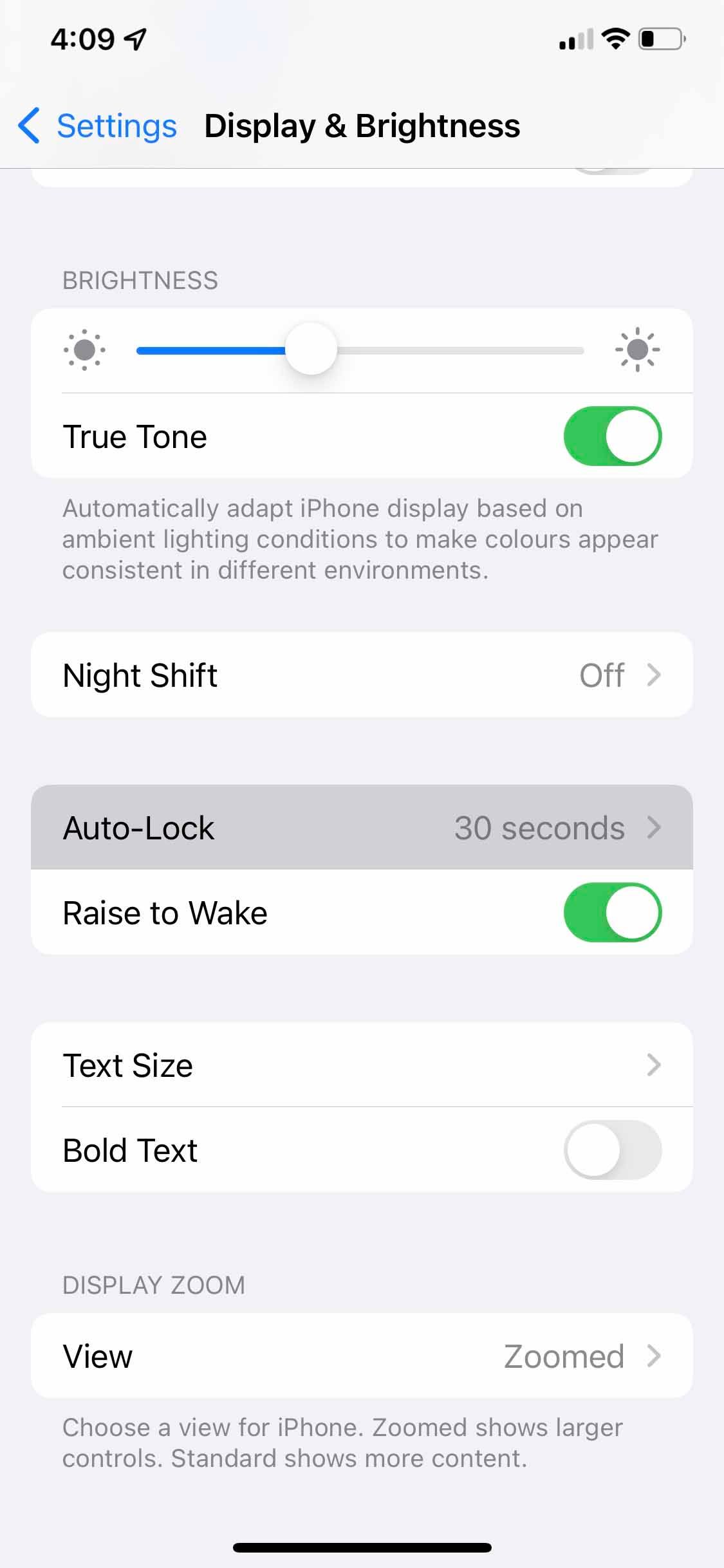724x1568 pixels.
Task: Turn off Raise to Wake
Action: coord(611,912)
